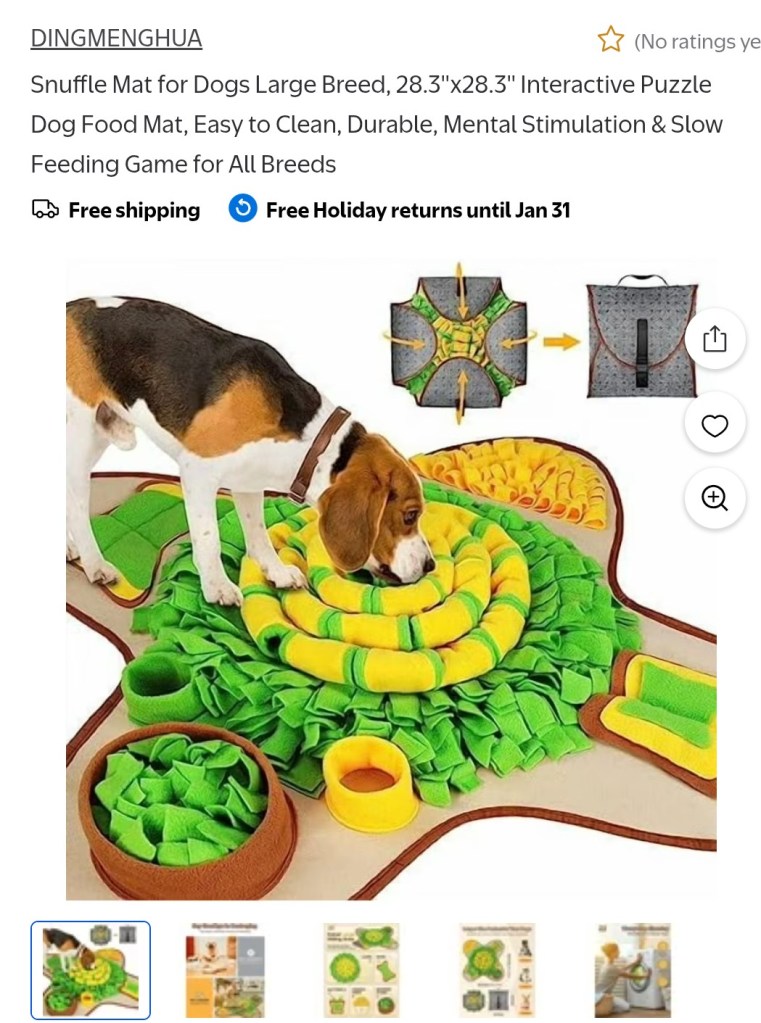Select the third product thumbnail
The image size is (761, 1023).
(x=361, y=970)
